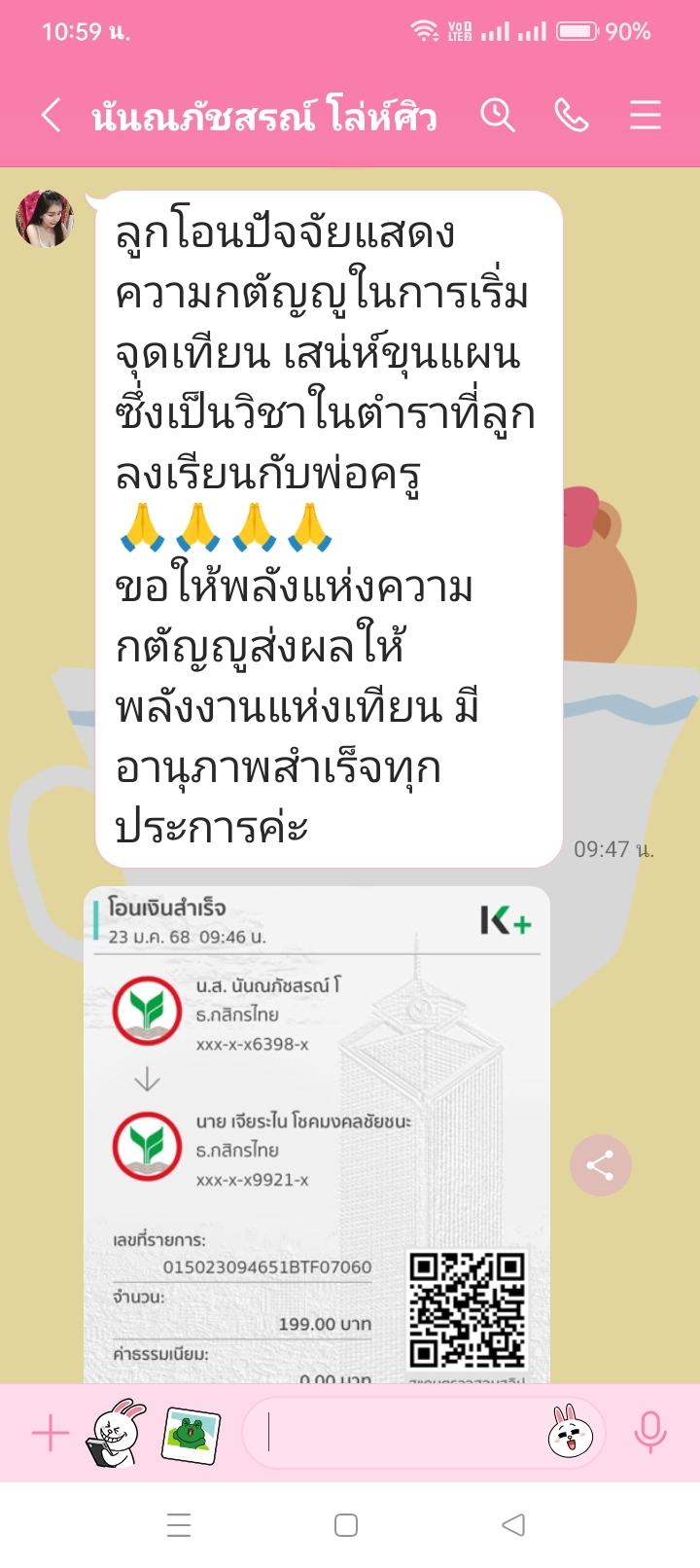Image resolution: width=700 pixels, height=1568 pixels.
Task: Search within this chat
Action: pos(497,116)
